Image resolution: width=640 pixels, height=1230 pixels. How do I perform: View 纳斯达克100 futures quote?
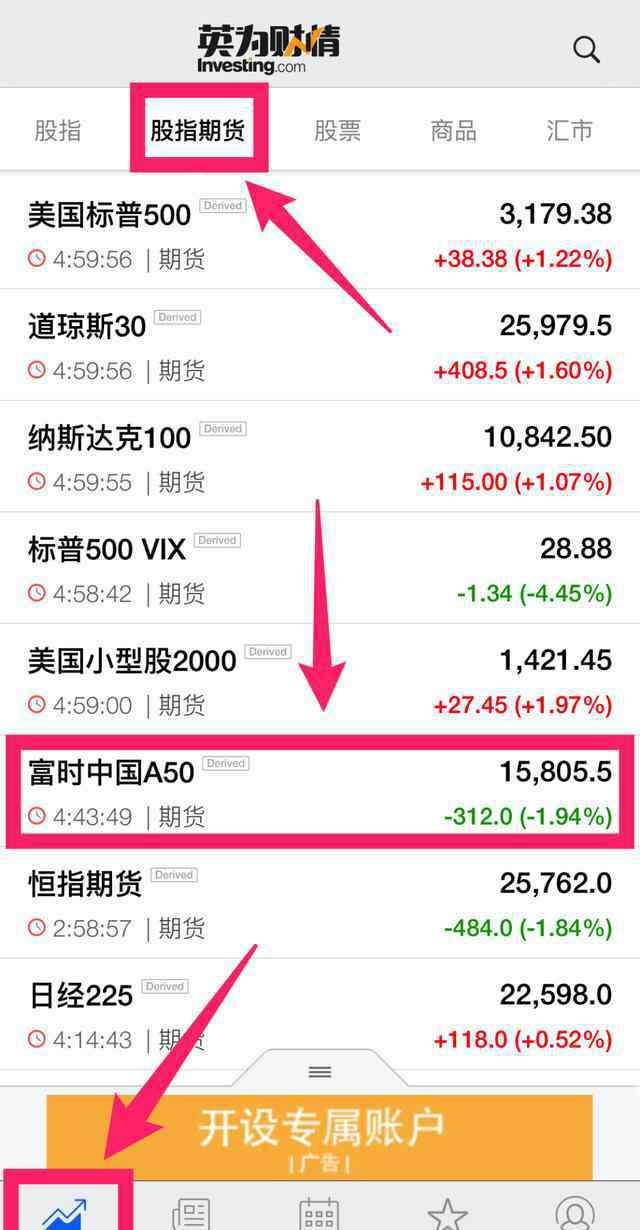coord(320,457)
